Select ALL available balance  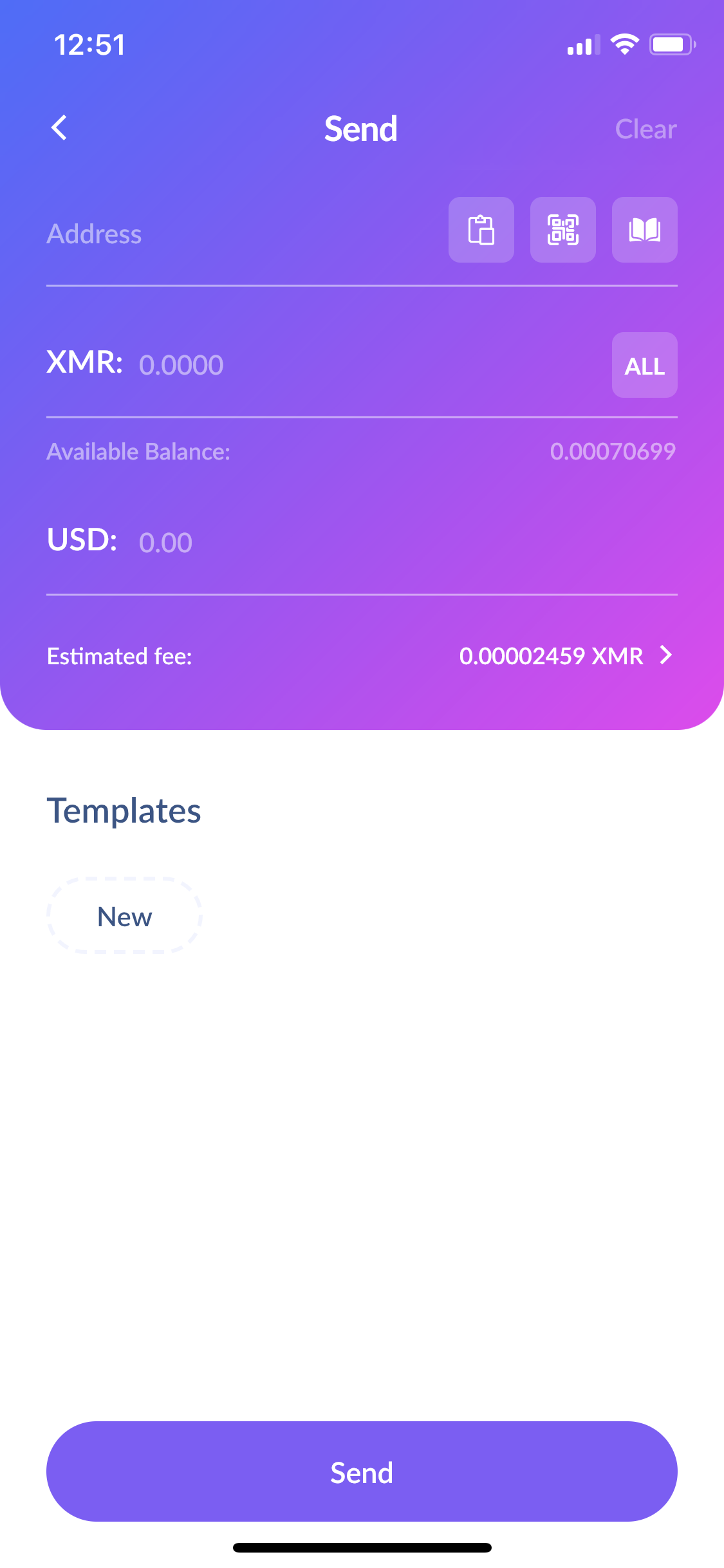tap(644, 366)
